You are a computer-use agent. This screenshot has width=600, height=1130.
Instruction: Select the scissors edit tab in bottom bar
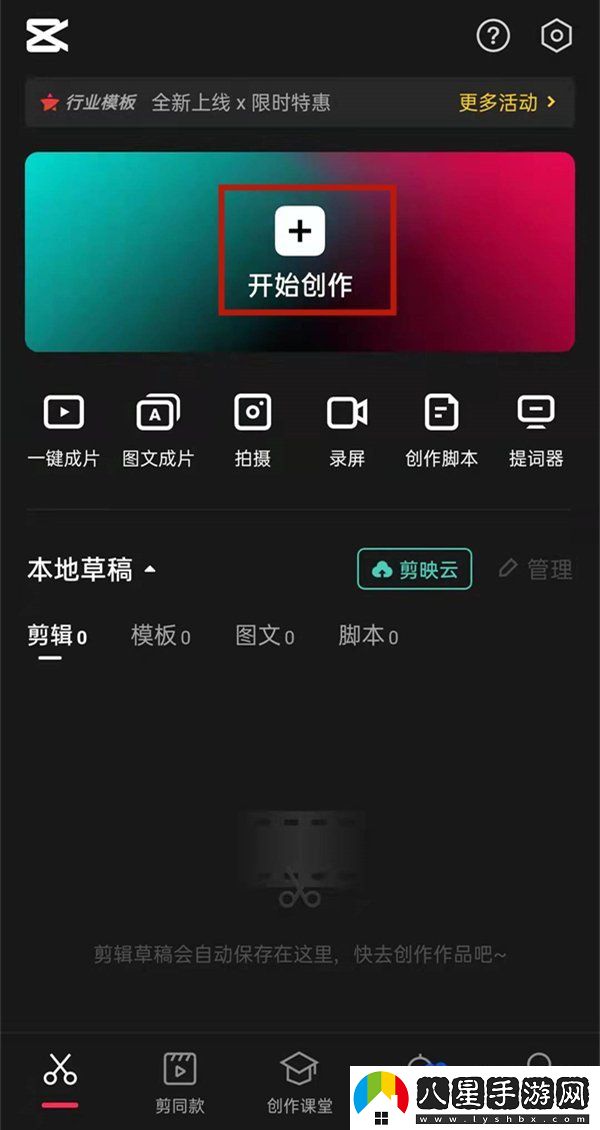point(61,1075)
